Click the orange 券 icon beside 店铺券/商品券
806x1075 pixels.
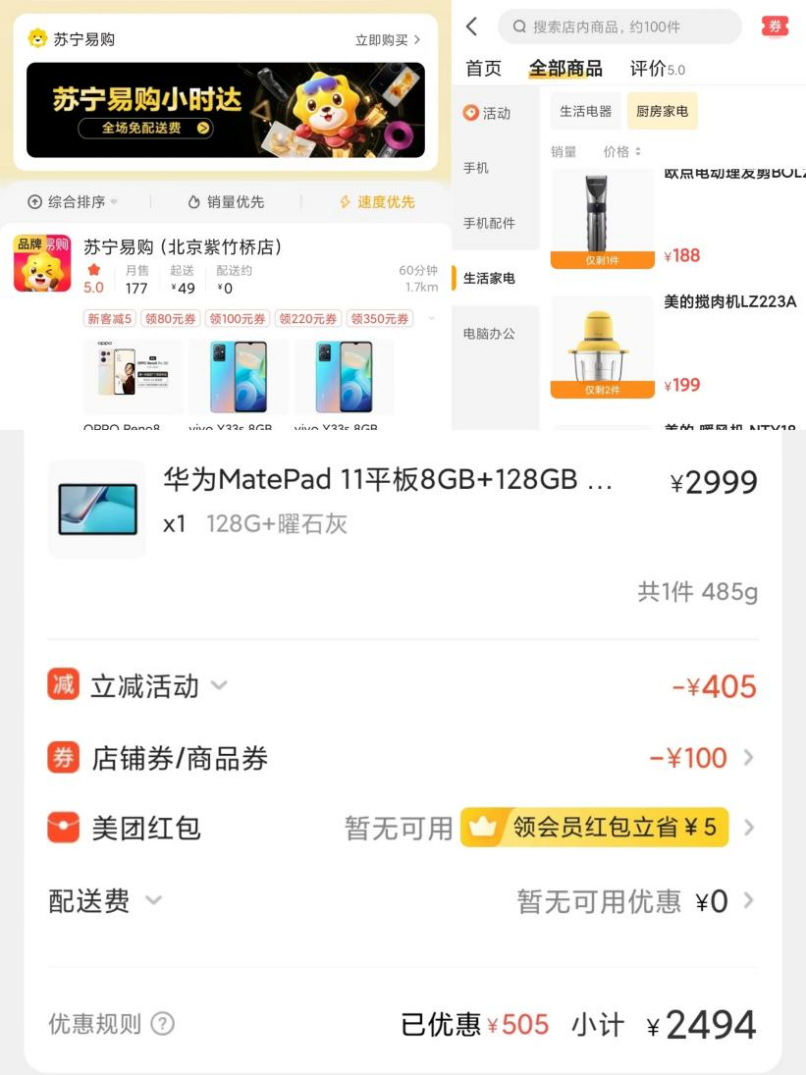(61, 759)
